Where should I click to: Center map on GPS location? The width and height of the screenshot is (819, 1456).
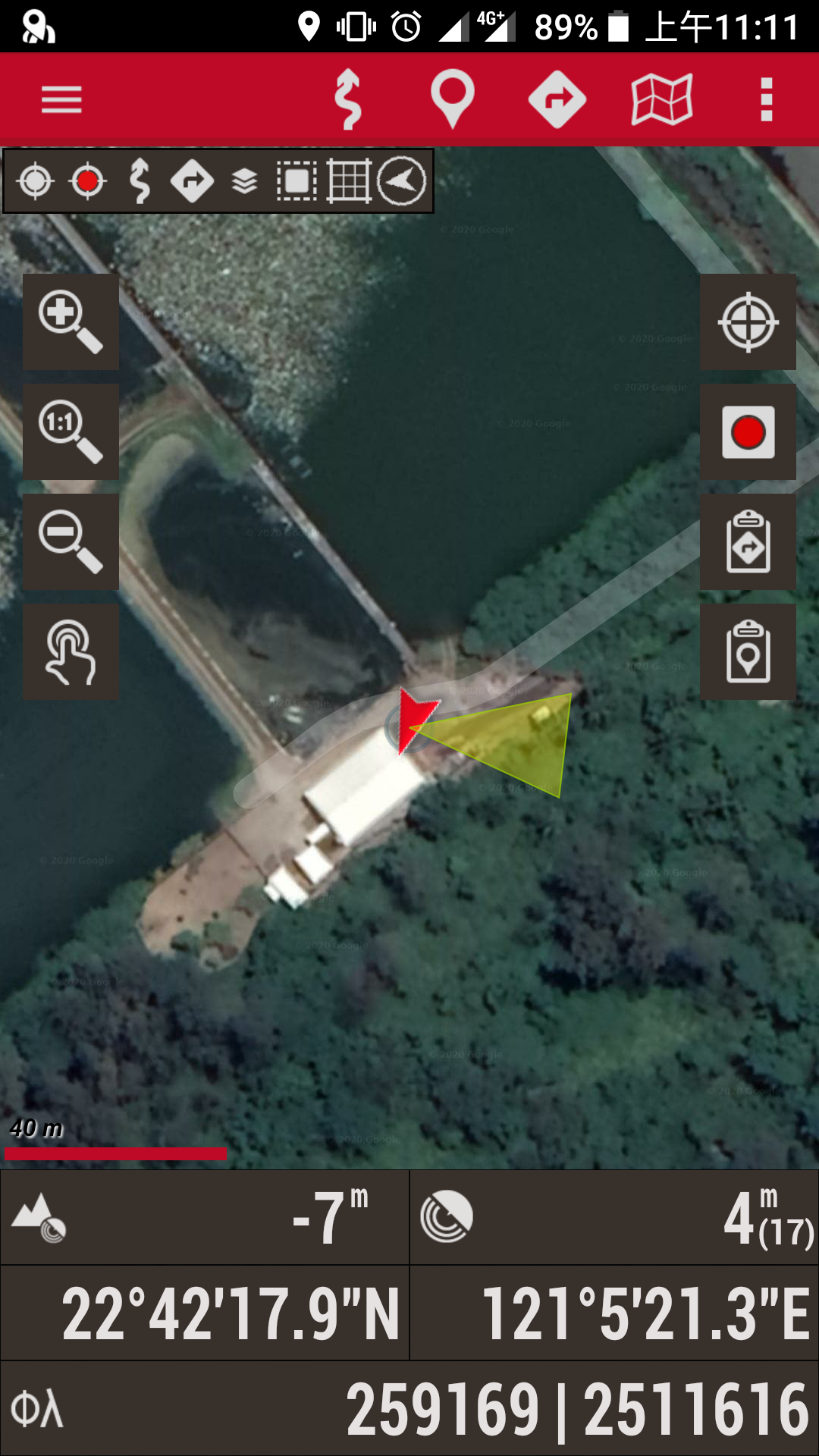point(748,322)
